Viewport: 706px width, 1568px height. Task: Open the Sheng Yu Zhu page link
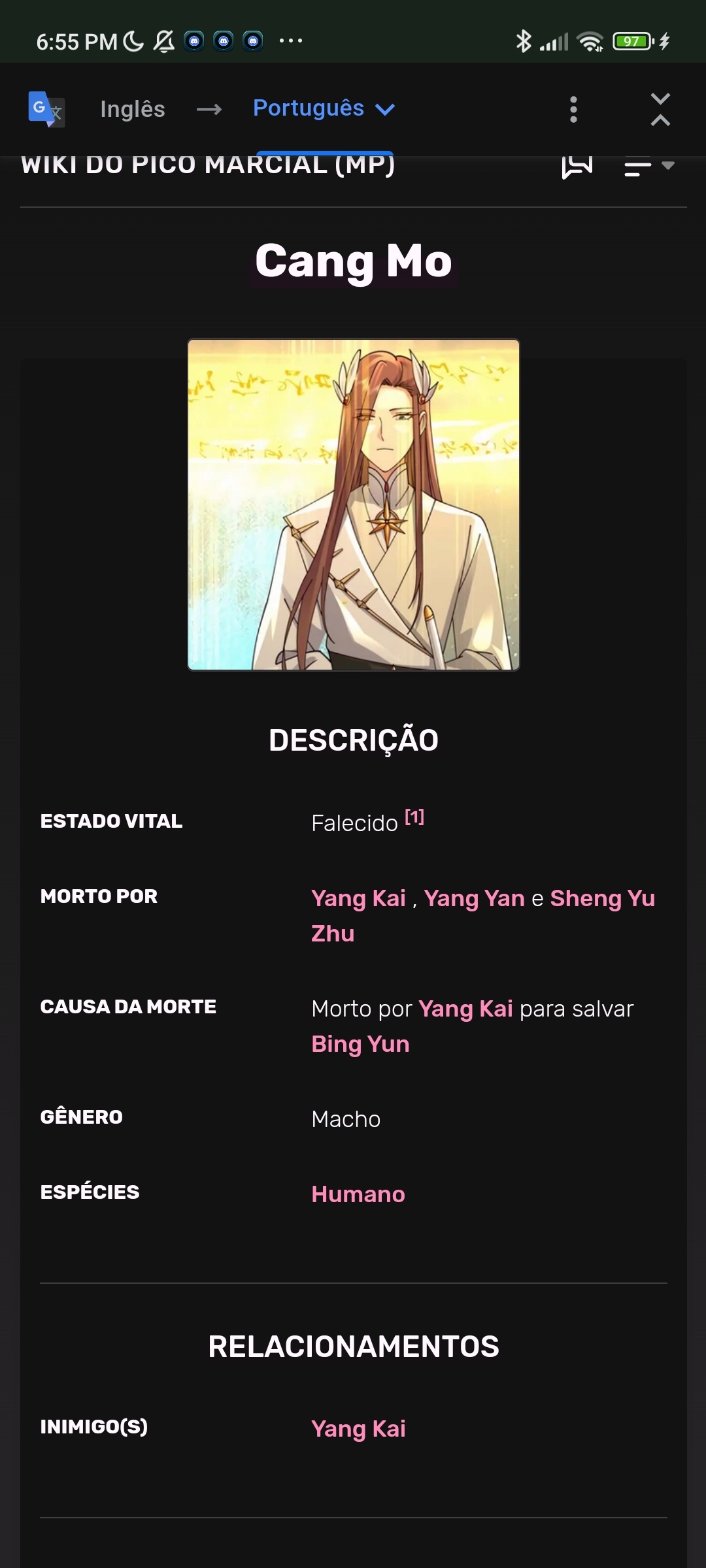pyautogui.click(x=483, y=916)
